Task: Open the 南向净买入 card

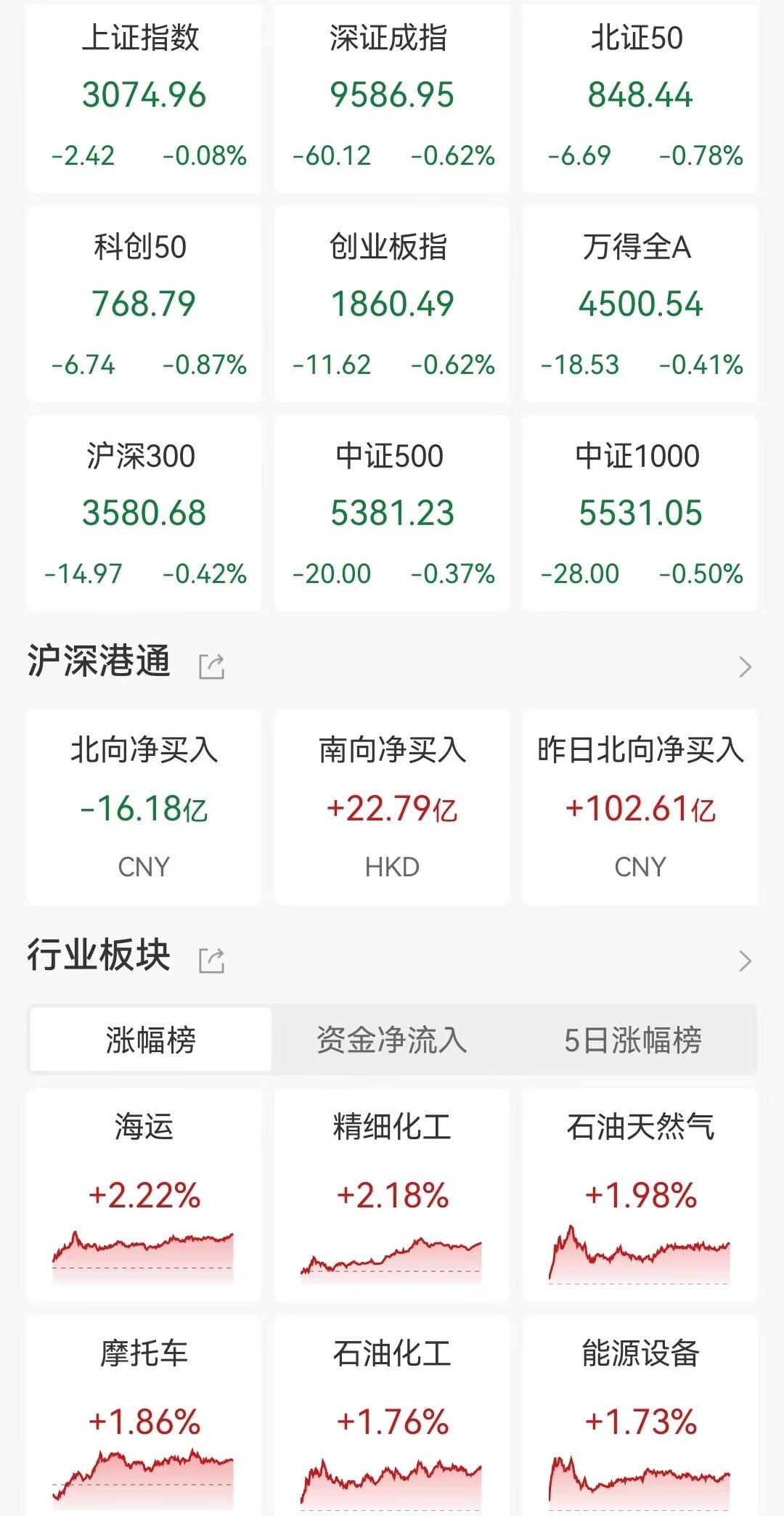Action: pyautogui.click(x=392, y=807)
